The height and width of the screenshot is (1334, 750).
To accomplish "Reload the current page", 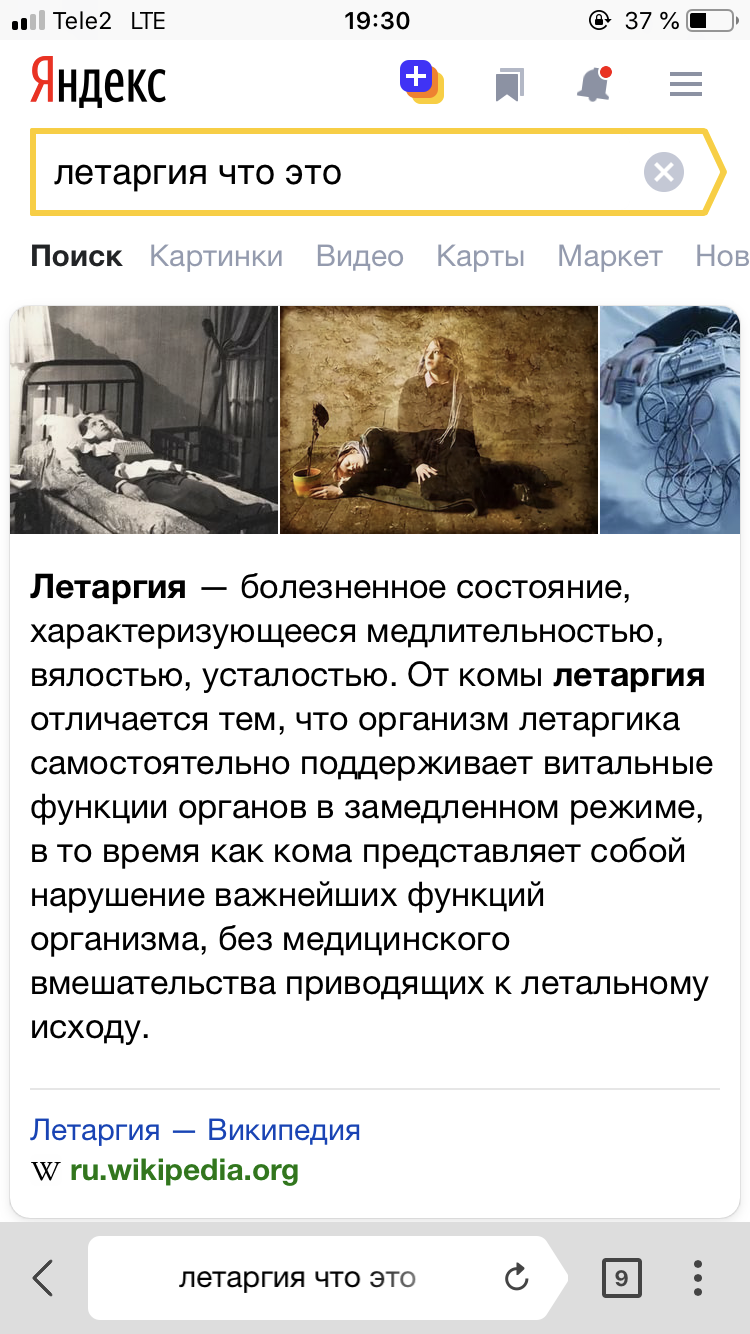I will coord(516,1278).
